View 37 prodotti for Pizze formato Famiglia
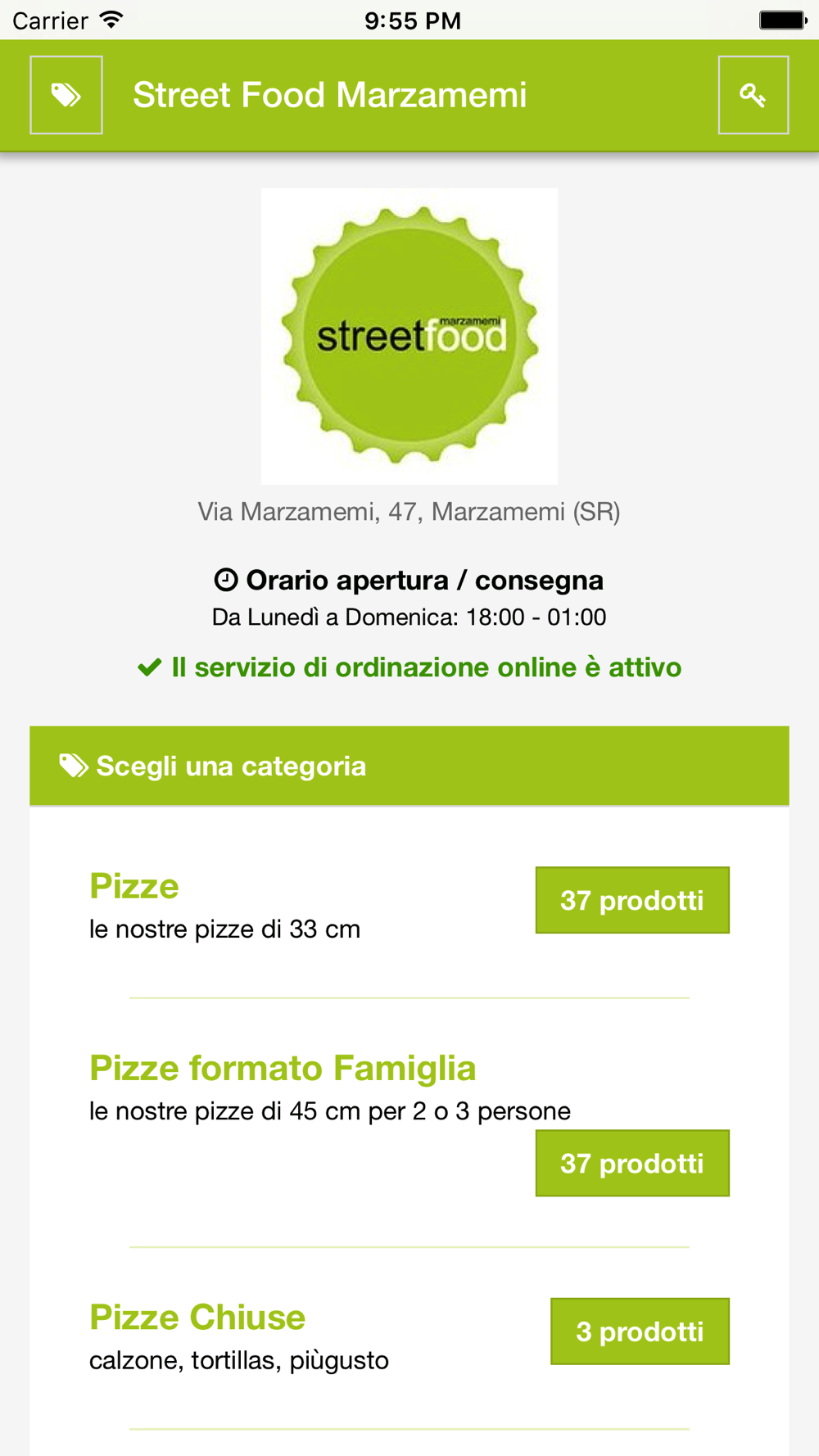Image resolution: width=819 pixels, height=1456 pixels. 631,1163
